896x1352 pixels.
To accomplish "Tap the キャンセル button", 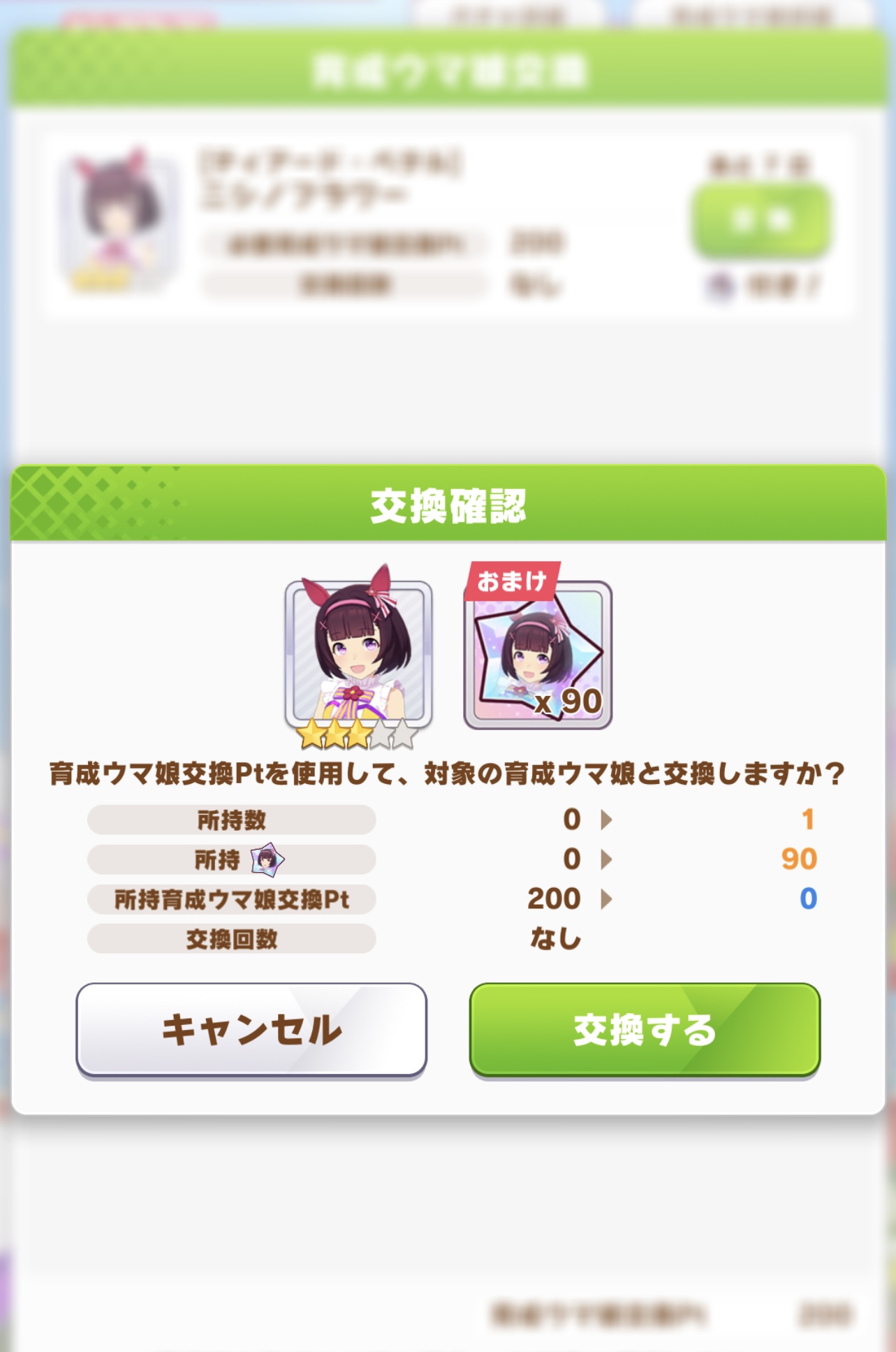I will point(251,1030).
